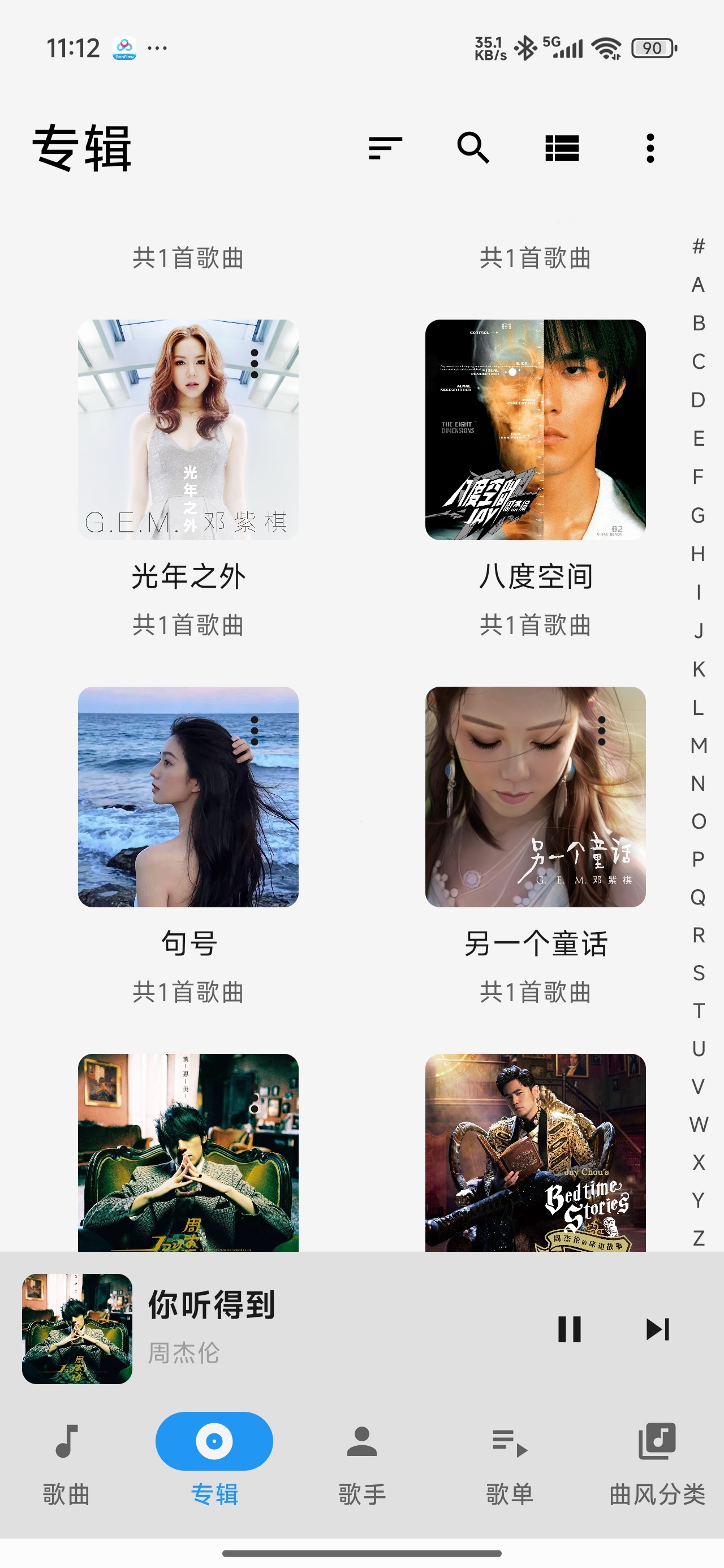Open the sort options icon
Viewport: 724px width, 1568px height.
(385, 148)
